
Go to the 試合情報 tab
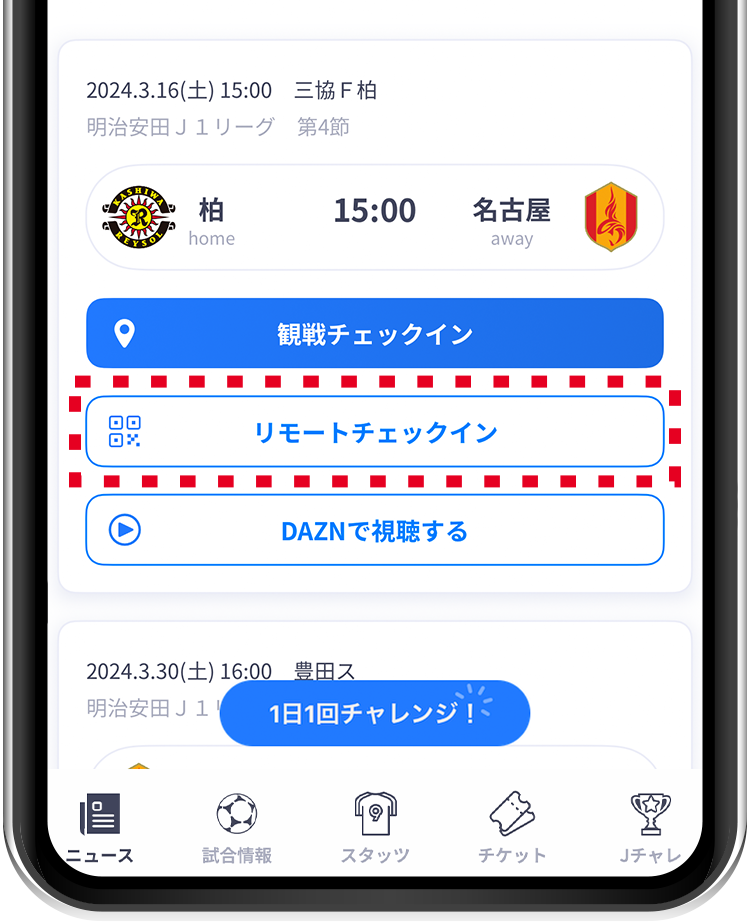tap(236, 828)
